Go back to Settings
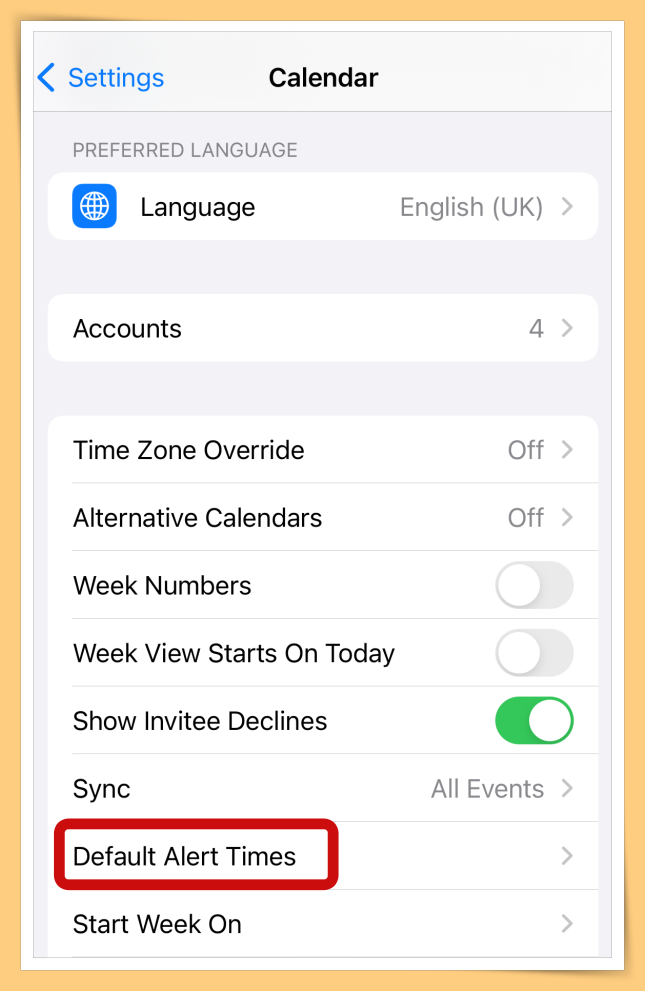This screenshot has width=645, height=991. coord(100,78)
